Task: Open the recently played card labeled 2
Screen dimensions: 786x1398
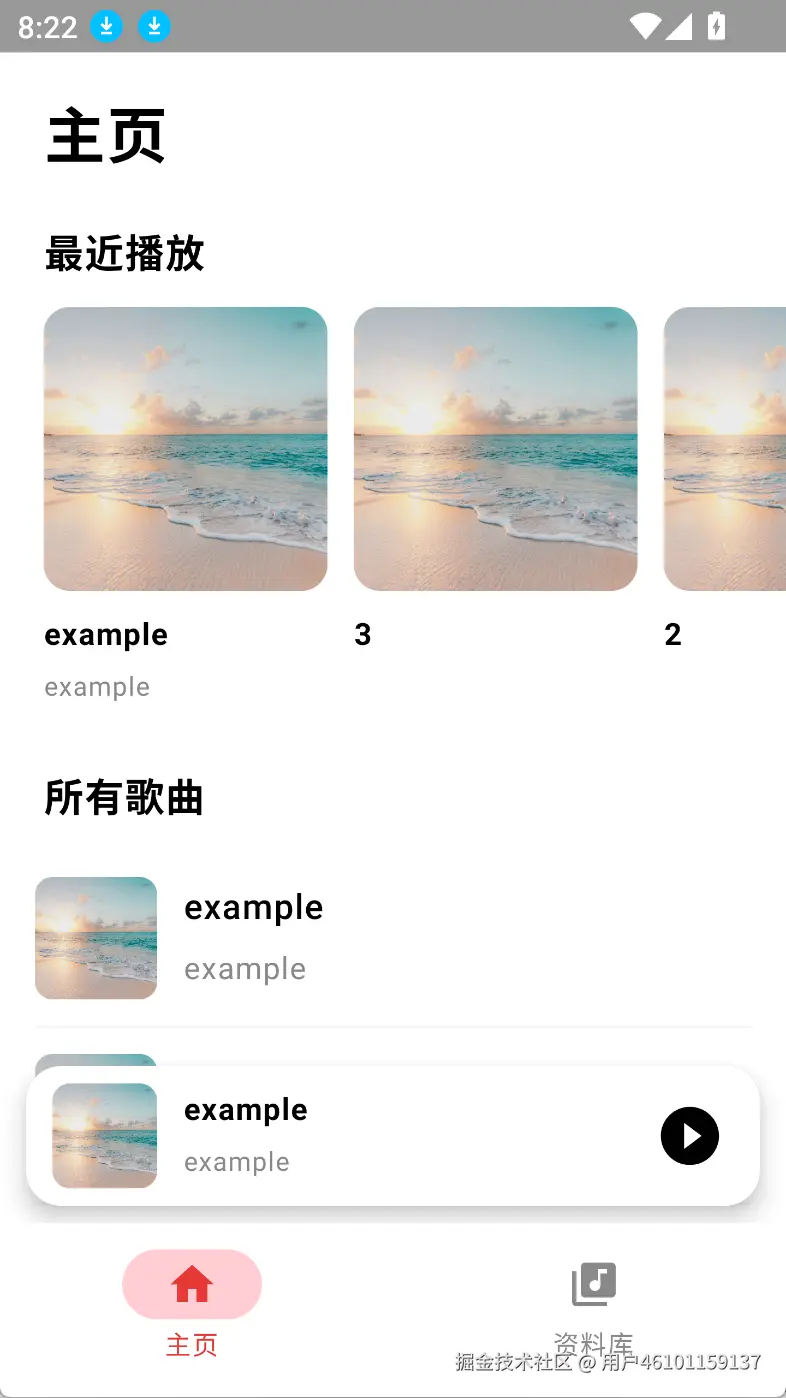Action: (x=726, y=449)
